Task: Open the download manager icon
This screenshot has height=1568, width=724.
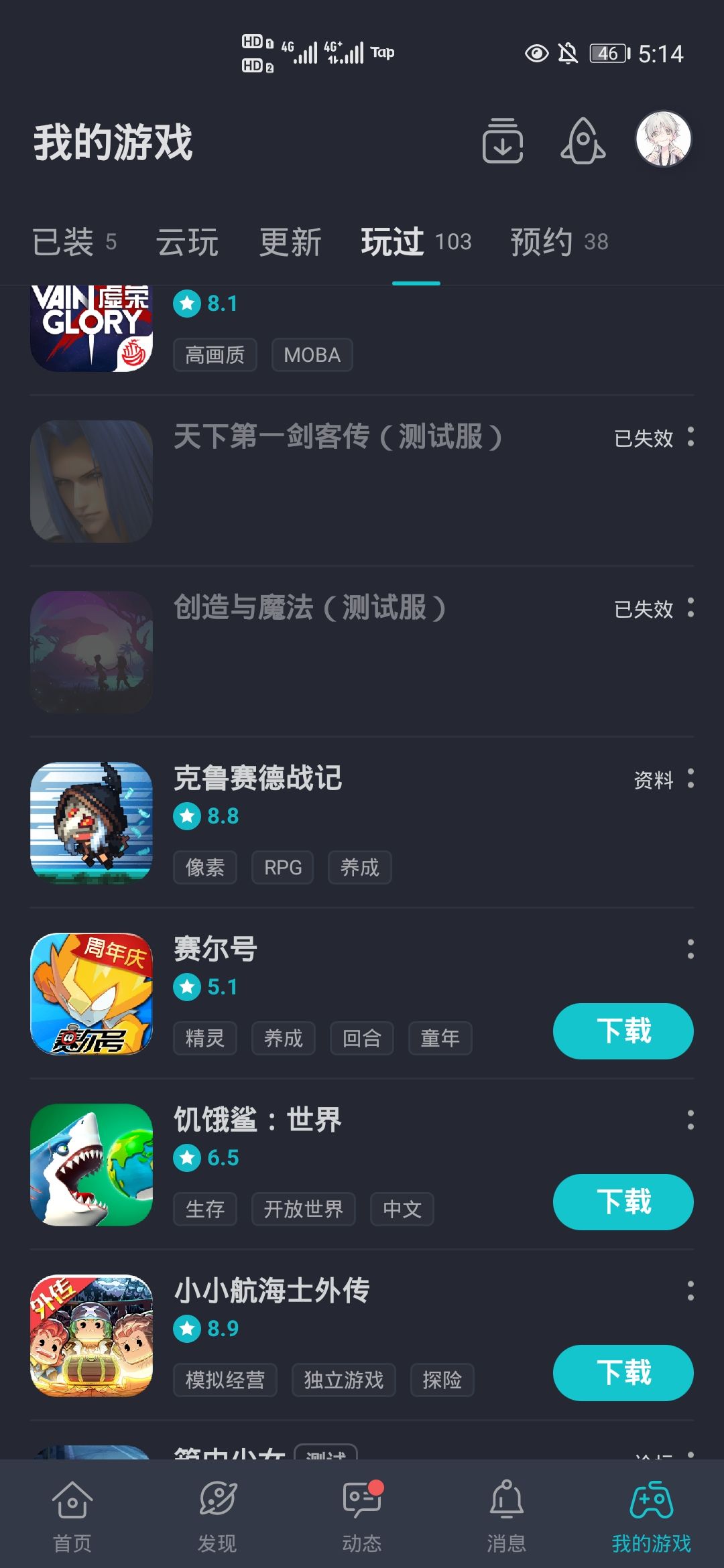Action: (503, 141)
